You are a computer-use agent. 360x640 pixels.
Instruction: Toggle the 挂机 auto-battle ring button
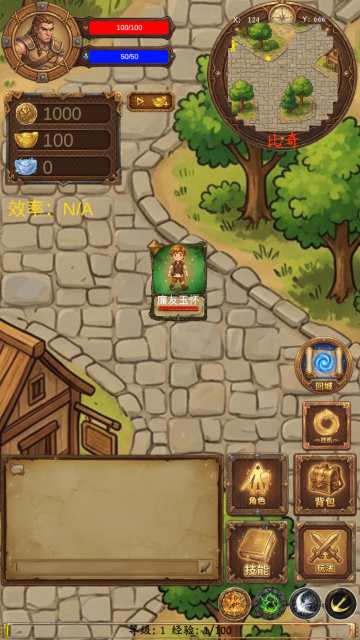(326, 425)
